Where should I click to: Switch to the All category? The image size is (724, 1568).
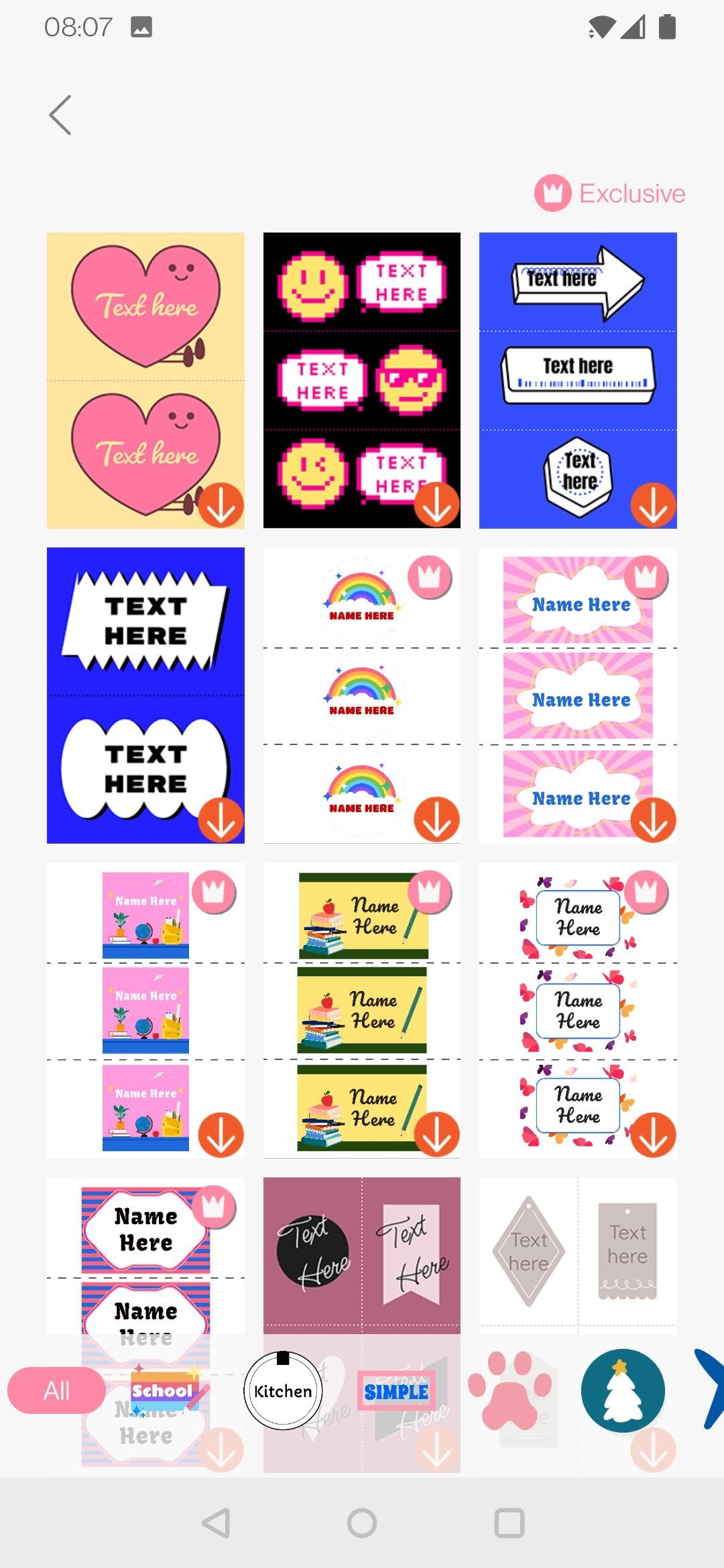(56, 1391)
